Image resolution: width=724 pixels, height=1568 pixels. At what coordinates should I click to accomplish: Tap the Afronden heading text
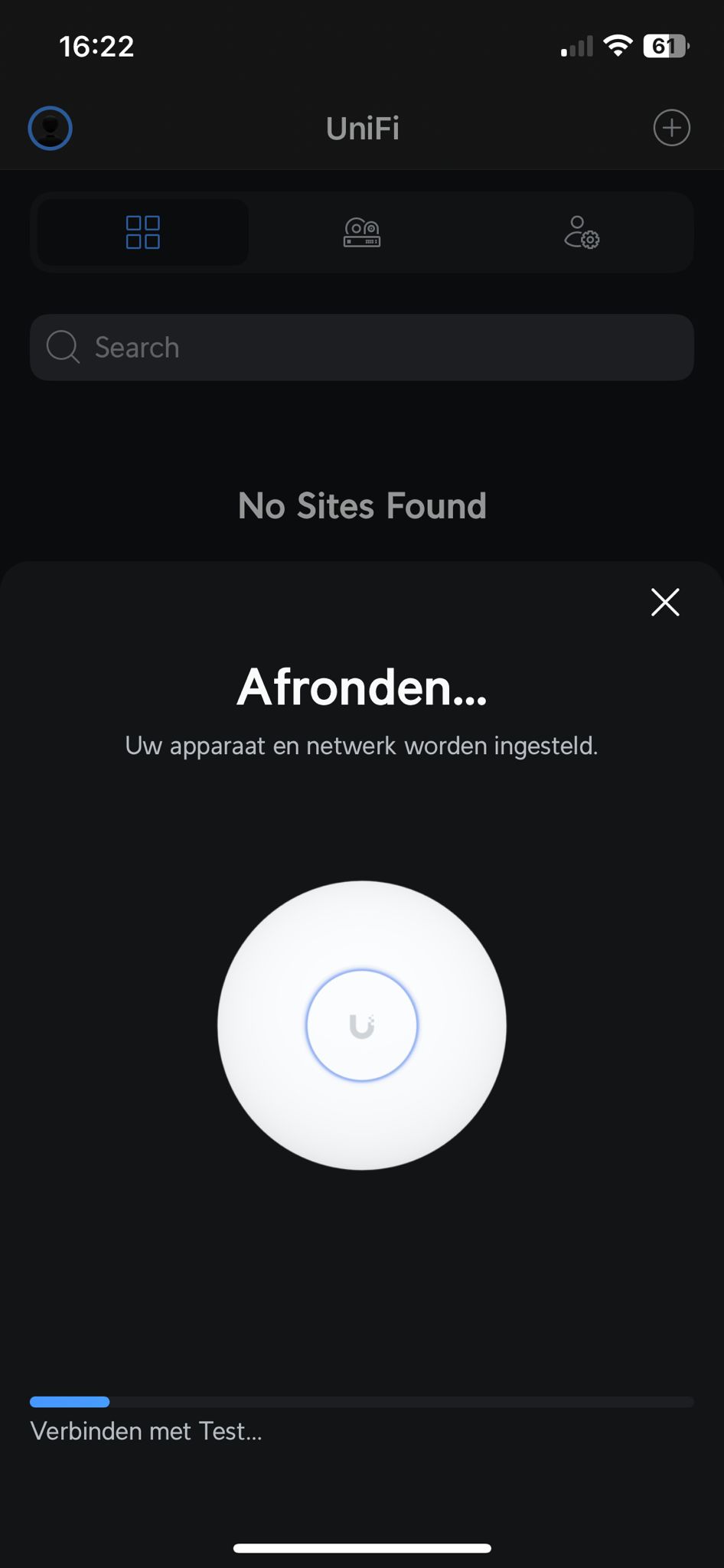click(x=361, y=688)
